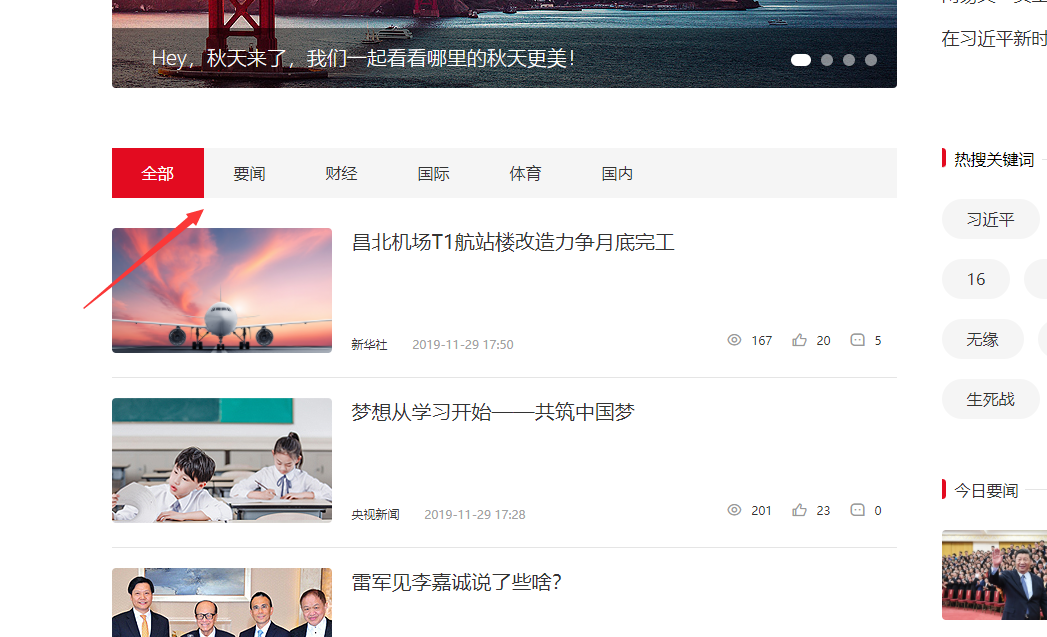The height and width of the screenshot is (637, 1047).
Task: Open the classroom children thumbnail
Action: click(x=221, y=460)
